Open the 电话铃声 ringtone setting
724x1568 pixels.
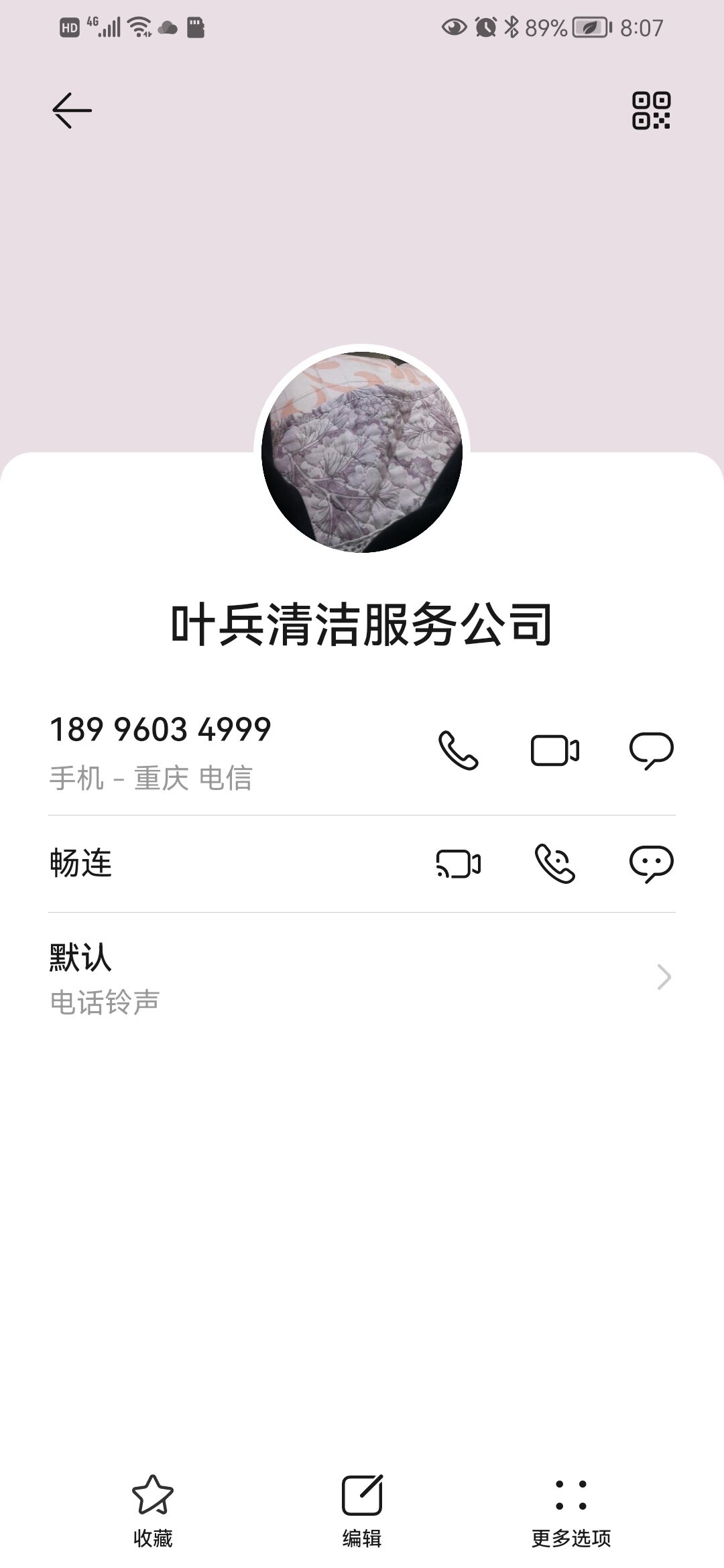point(362,978)
